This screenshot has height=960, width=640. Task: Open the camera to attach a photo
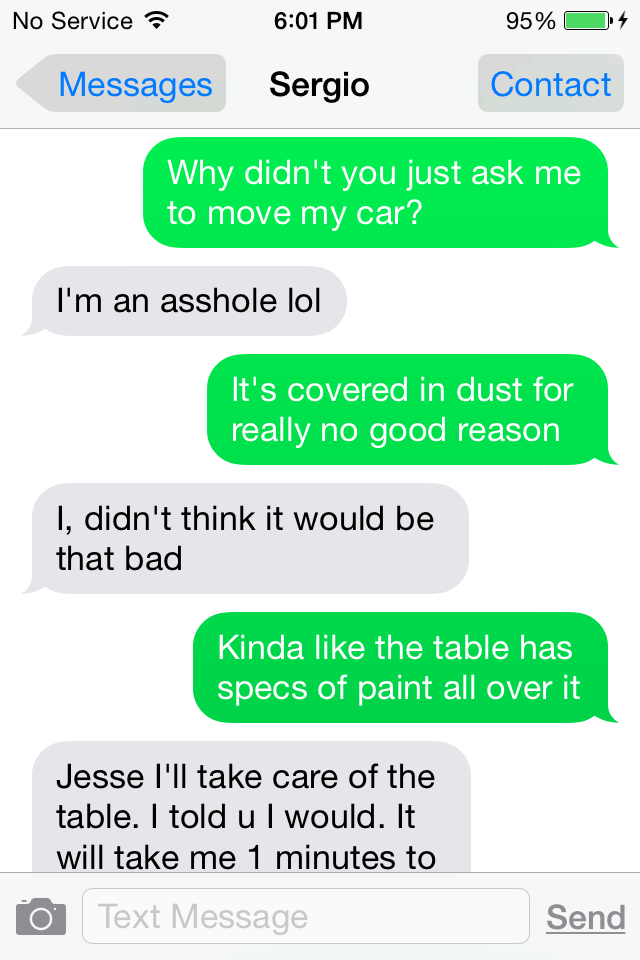click(41, 916)
